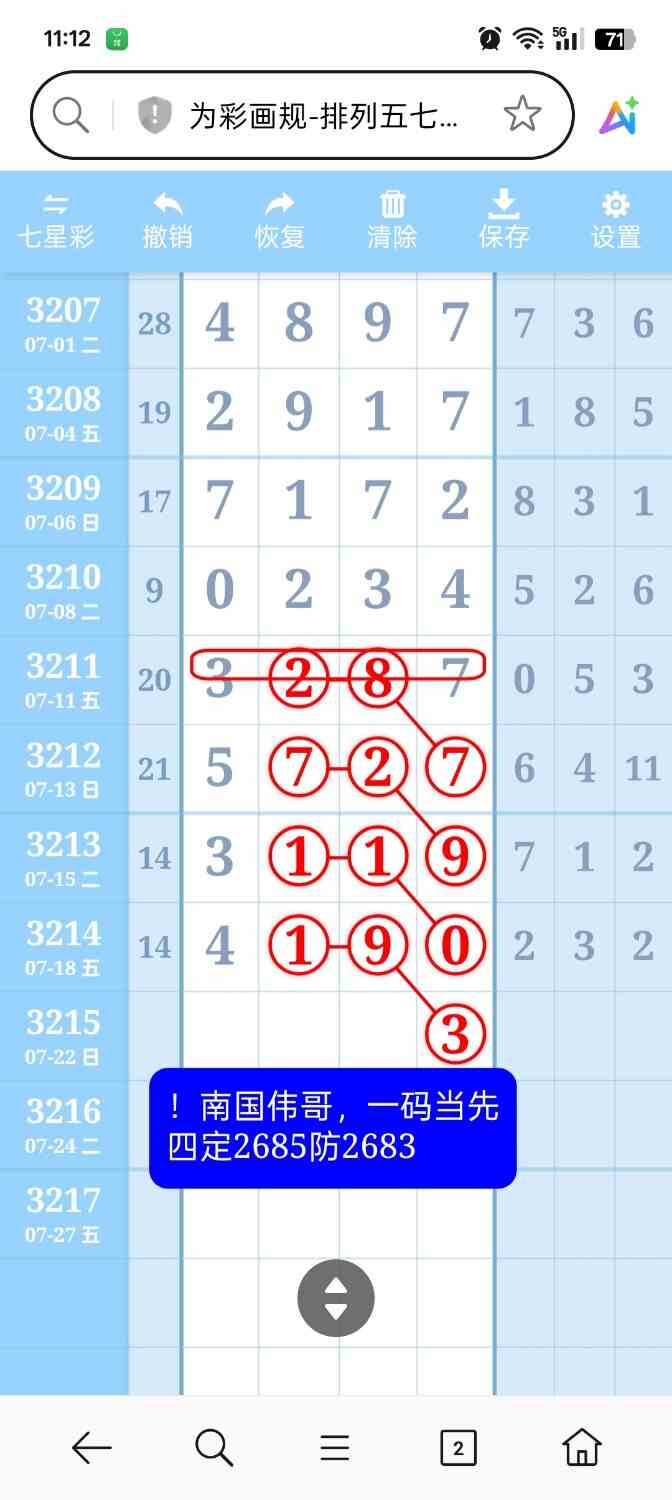672x1500 pixels.
Task: Open browser search from bottom bar
Action: (214, 1447)
